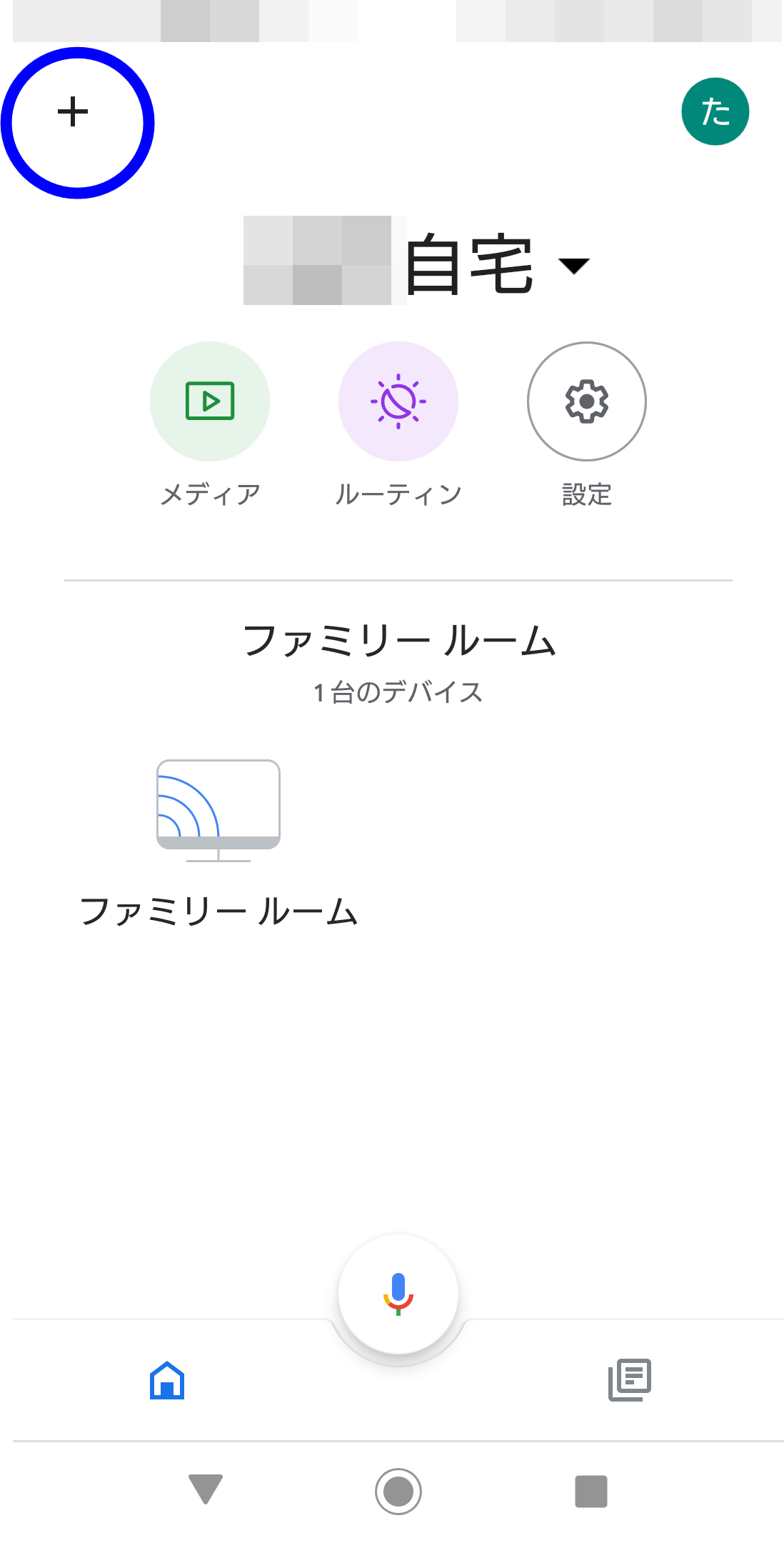784x1543 pixels.
Task: Open the ファミリー ルーム cast device
Action: coord(218,811)
